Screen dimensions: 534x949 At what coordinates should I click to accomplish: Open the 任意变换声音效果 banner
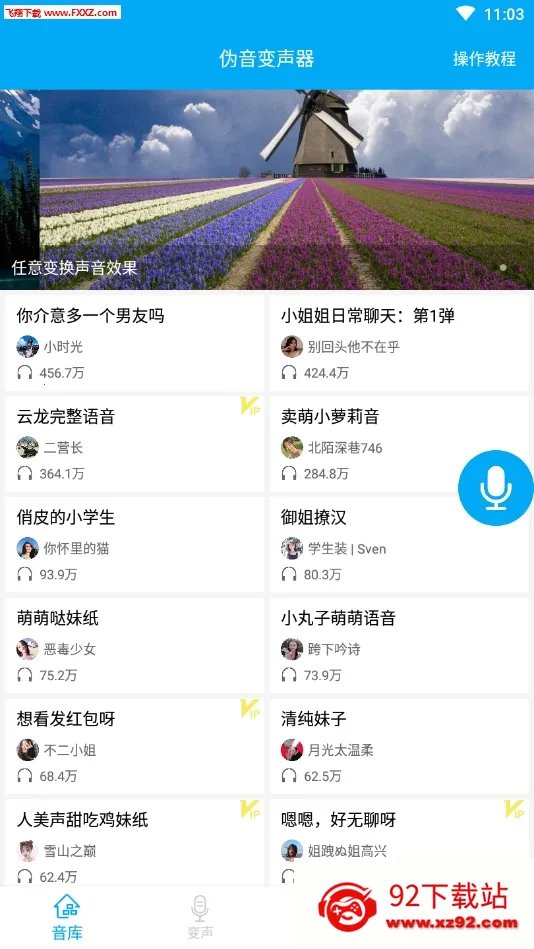[x=267, y=190]
